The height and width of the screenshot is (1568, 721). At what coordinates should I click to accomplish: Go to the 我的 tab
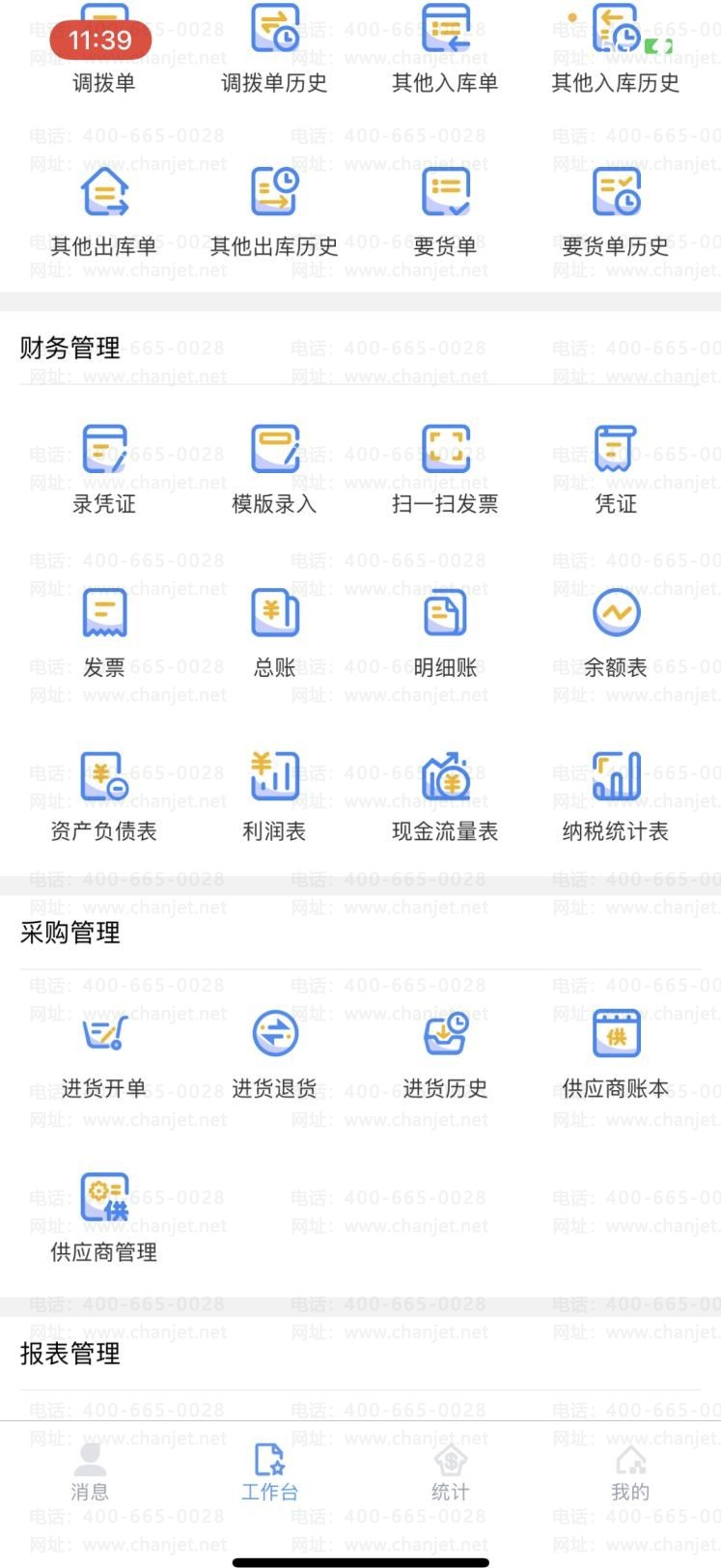pos(630,1472)
